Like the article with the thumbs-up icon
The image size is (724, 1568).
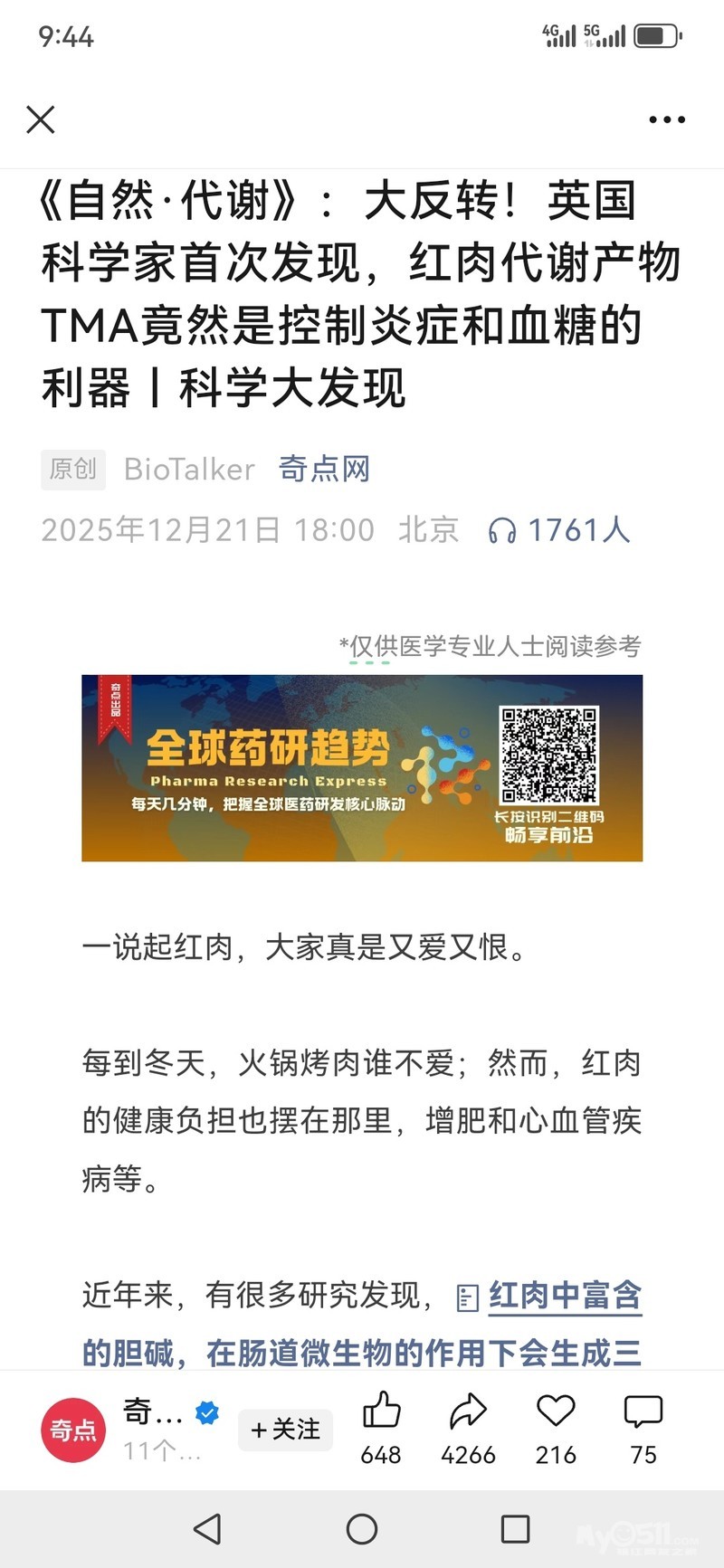click(381, 1411)
